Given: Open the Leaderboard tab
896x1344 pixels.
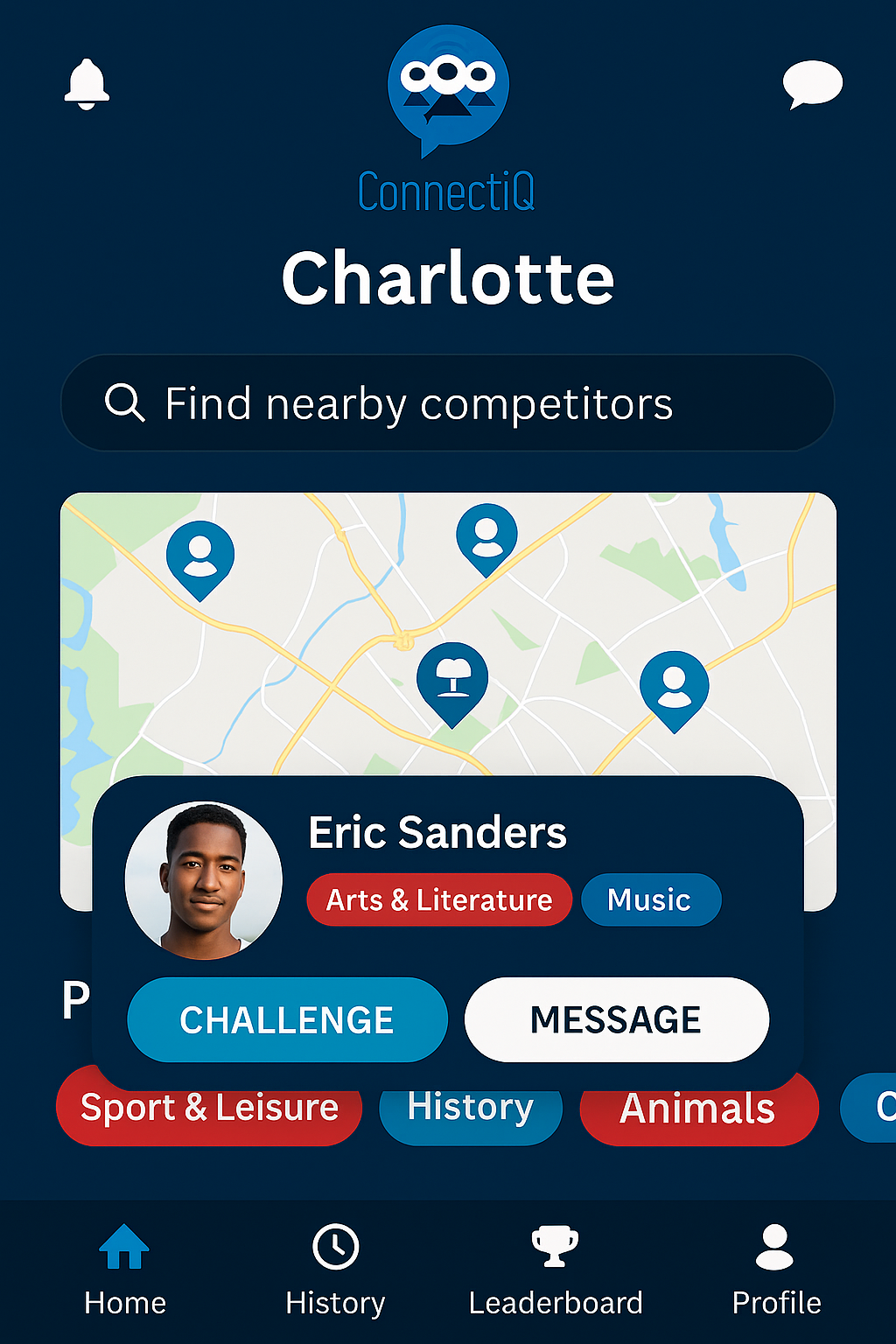Looking at the screenshot, I should coord(556,1269).
